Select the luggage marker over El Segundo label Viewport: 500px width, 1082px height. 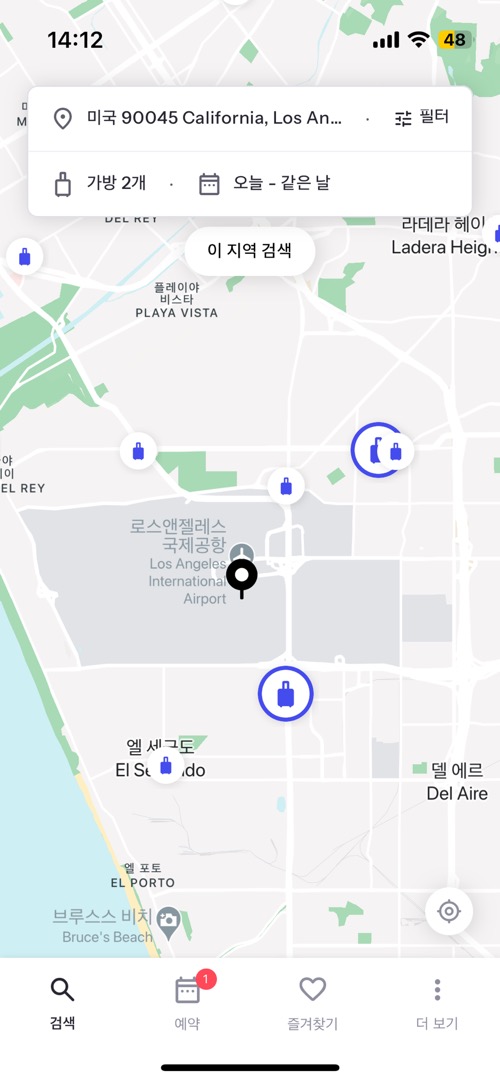[x=166, y=765]
